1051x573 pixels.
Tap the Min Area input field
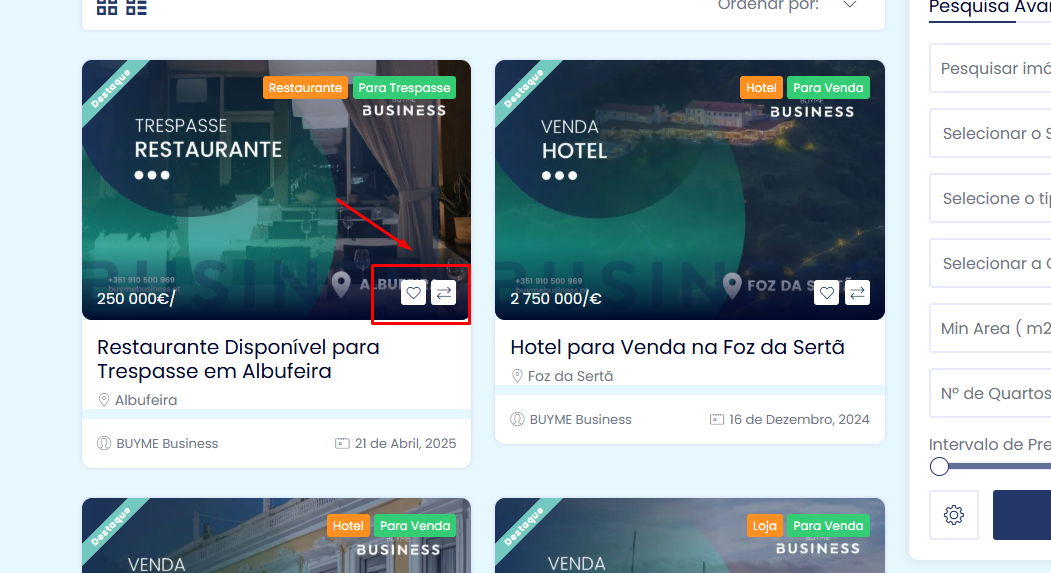pos(995,328)
